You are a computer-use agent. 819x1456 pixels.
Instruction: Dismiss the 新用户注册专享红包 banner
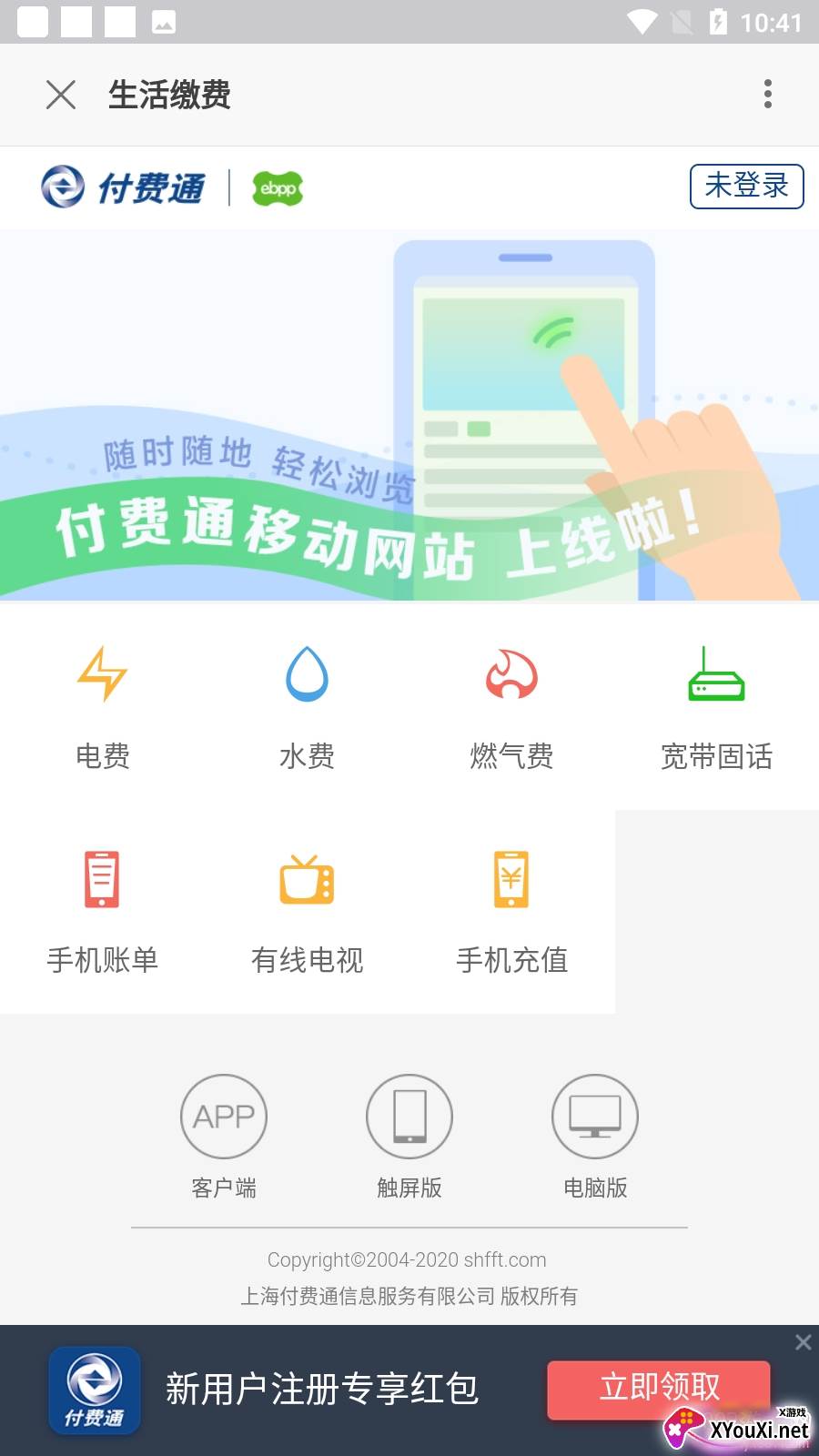pyautogui.click(x=803, y=1342)
